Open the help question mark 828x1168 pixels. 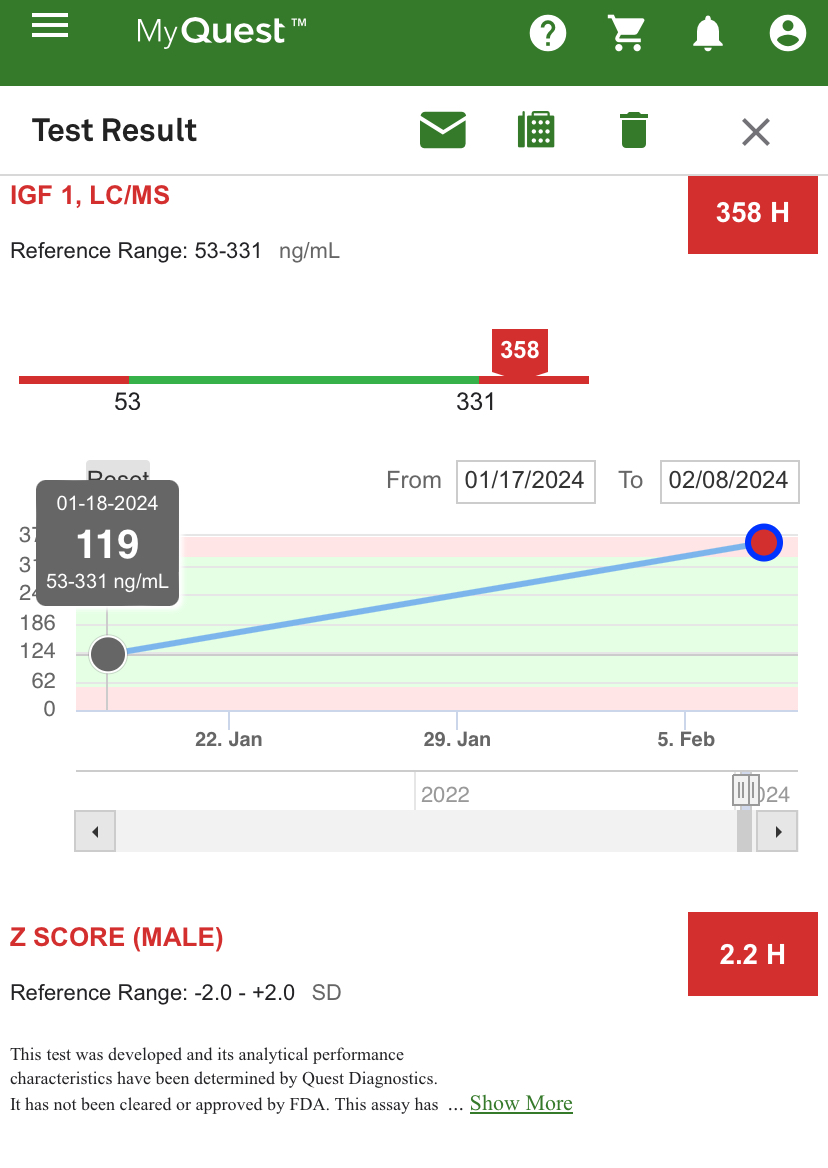pos(548,33)
